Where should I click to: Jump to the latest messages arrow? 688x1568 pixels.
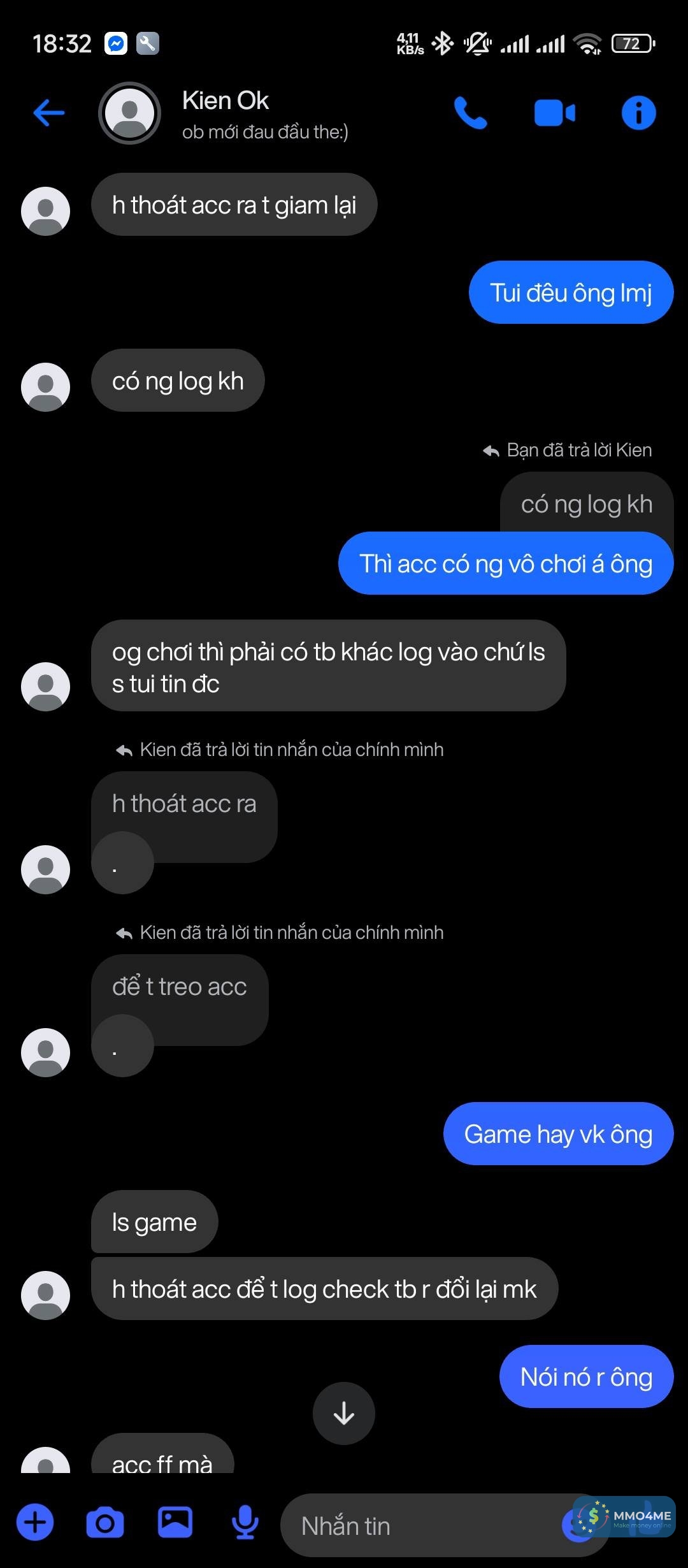344,1413
